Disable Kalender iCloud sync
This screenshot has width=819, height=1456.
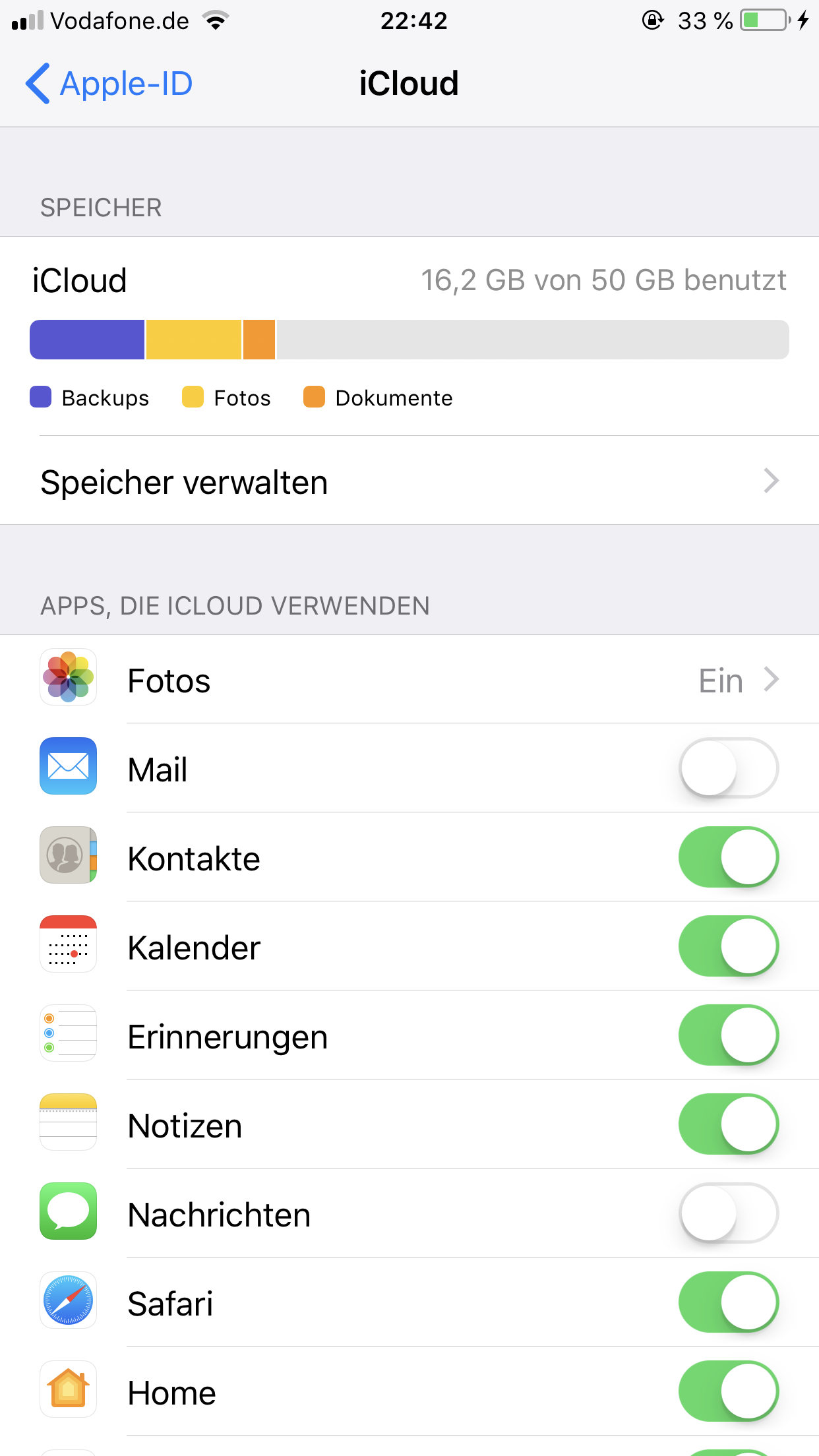coord(728,946)
